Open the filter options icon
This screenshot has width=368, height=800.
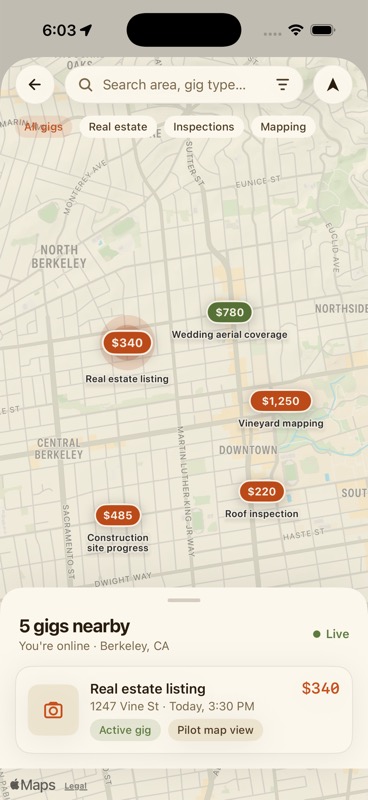[x=282, y=85]
